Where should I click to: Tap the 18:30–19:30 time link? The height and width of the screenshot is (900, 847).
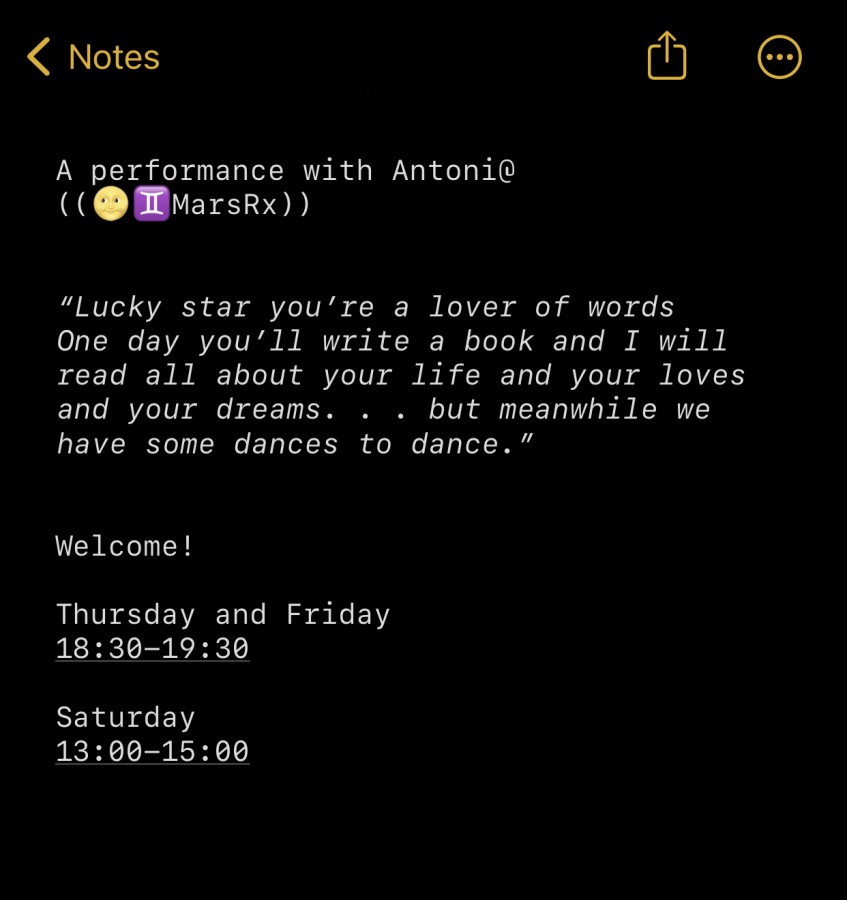pos(152,648)
